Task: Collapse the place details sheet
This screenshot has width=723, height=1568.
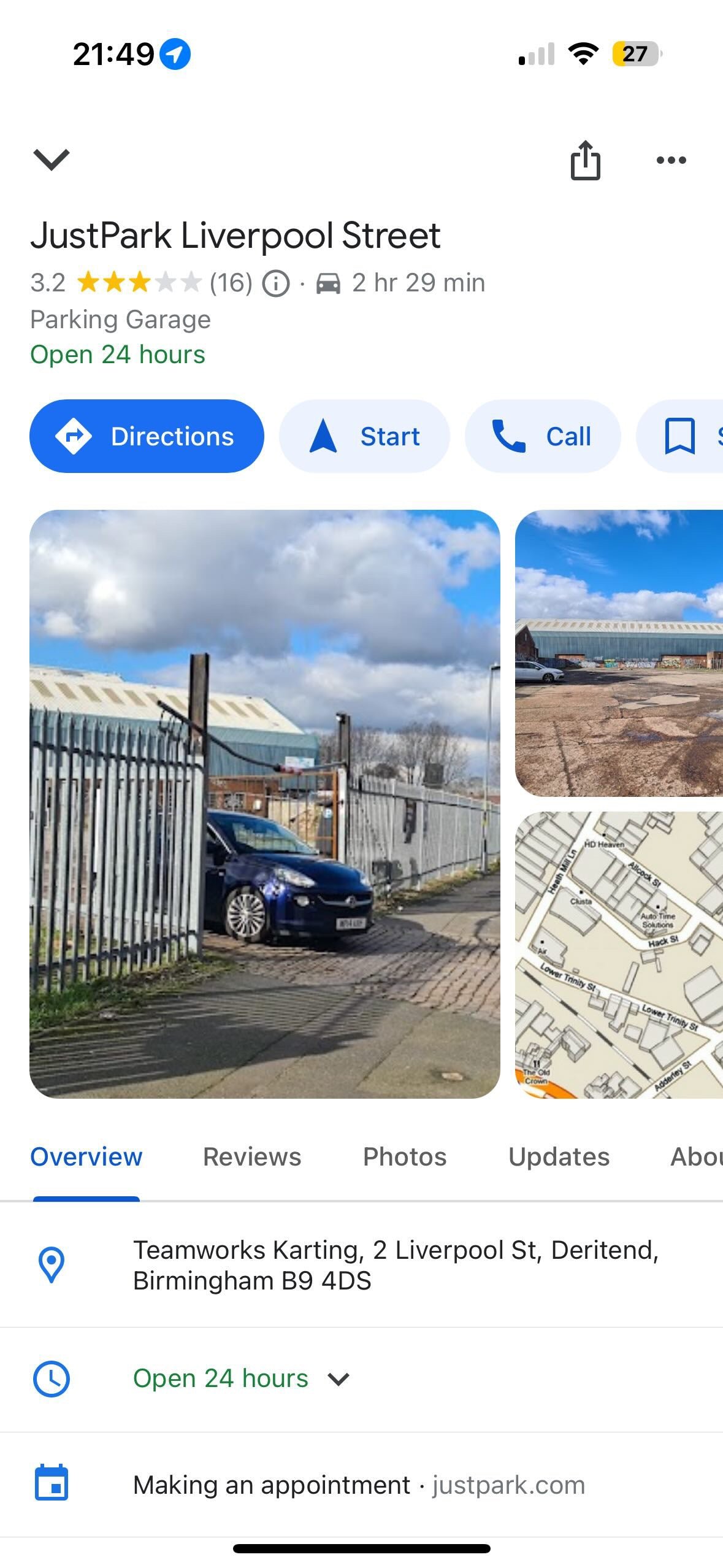Action: point(52,159)
